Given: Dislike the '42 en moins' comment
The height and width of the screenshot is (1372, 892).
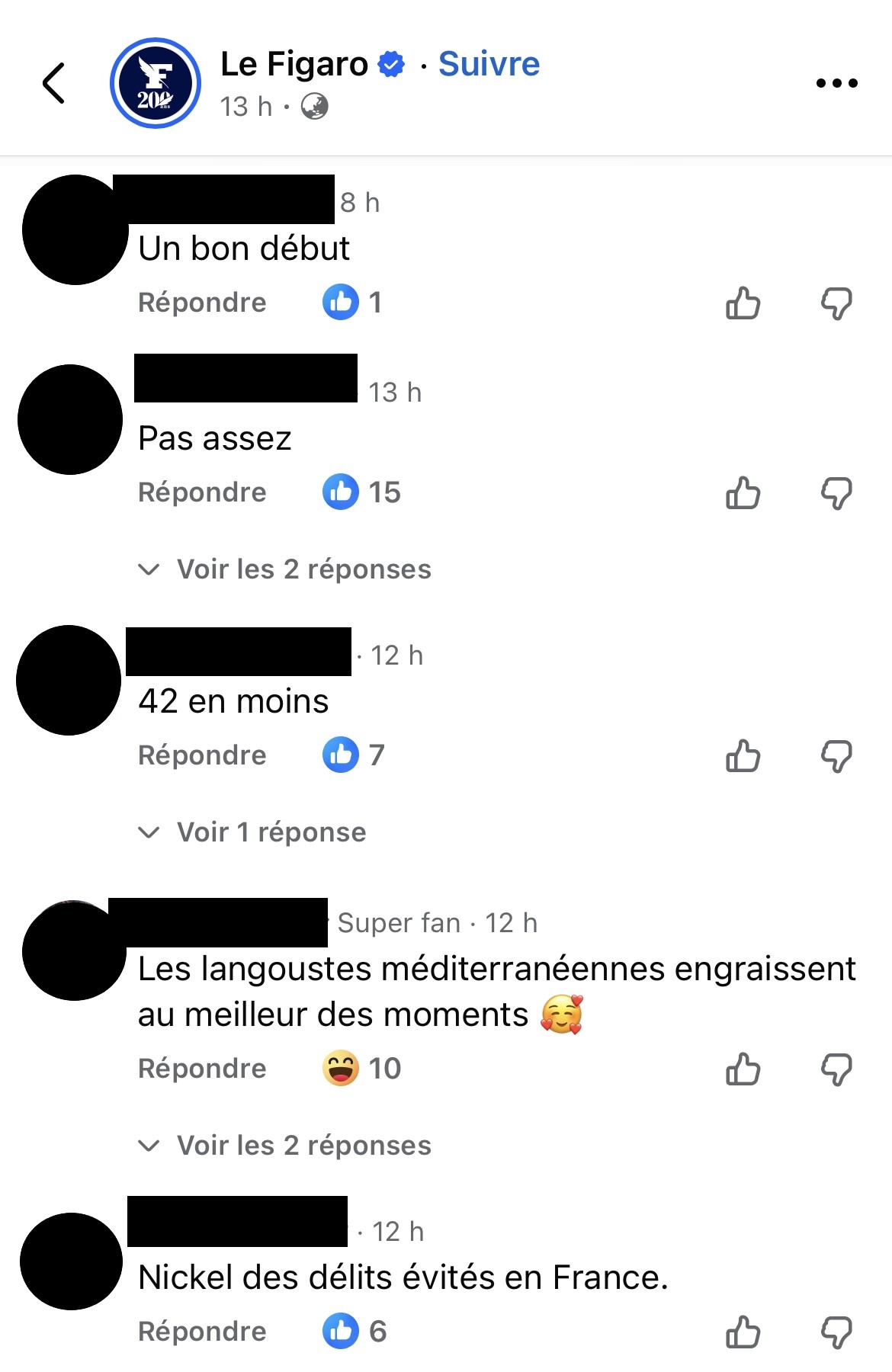Looking at the screenshot, I should (836, 755).
